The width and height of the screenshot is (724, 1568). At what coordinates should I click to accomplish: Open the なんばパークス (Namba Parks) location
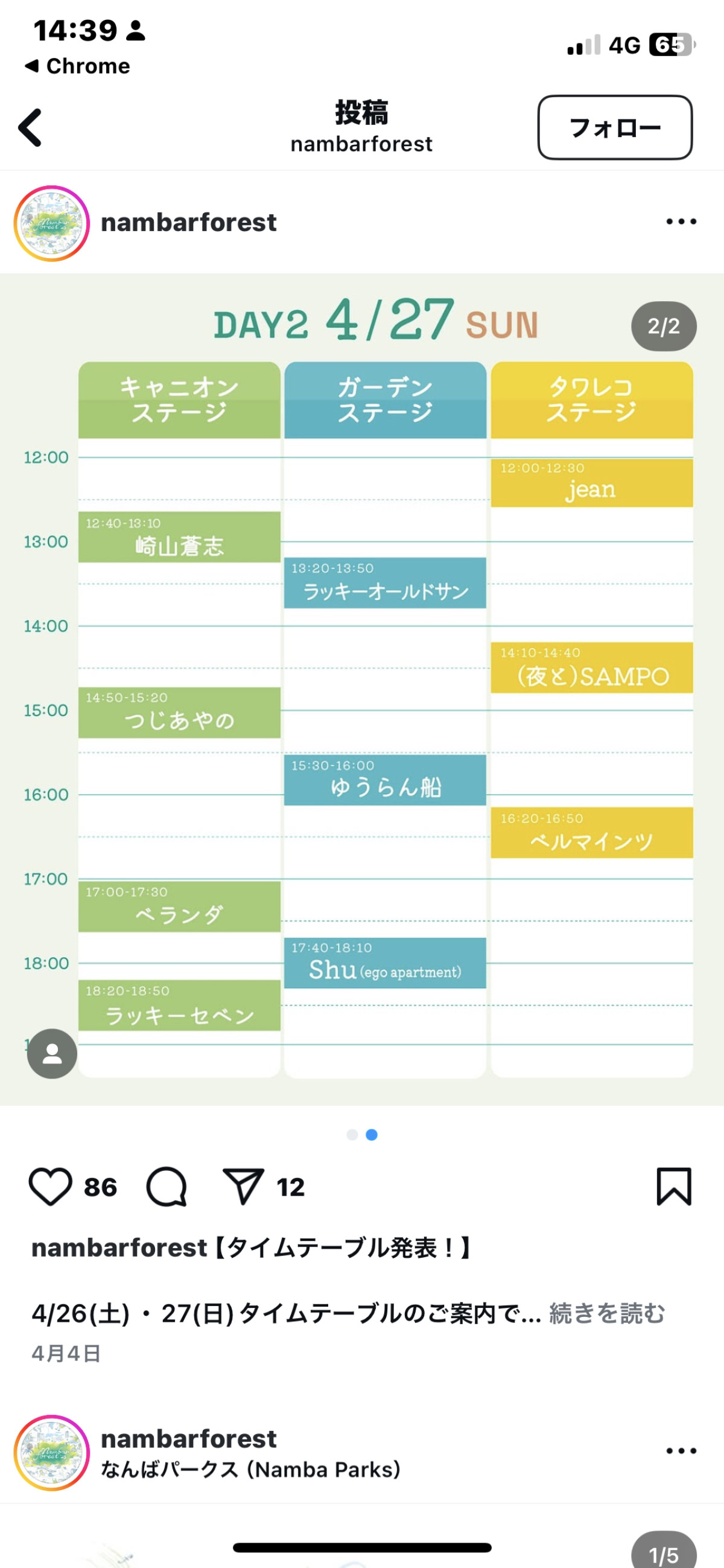[250, 1470]
